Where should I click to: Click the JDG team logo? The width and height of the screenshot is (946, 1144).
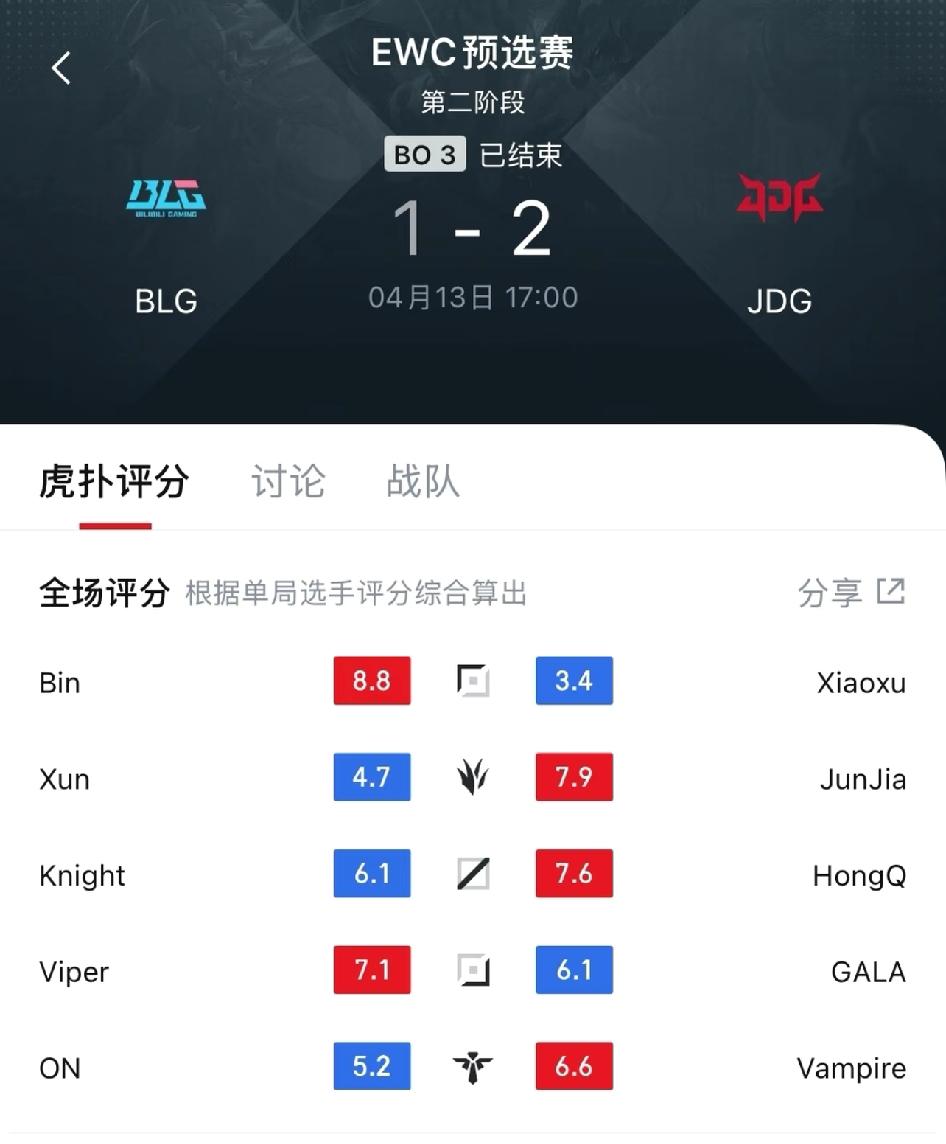coord(779,195)
